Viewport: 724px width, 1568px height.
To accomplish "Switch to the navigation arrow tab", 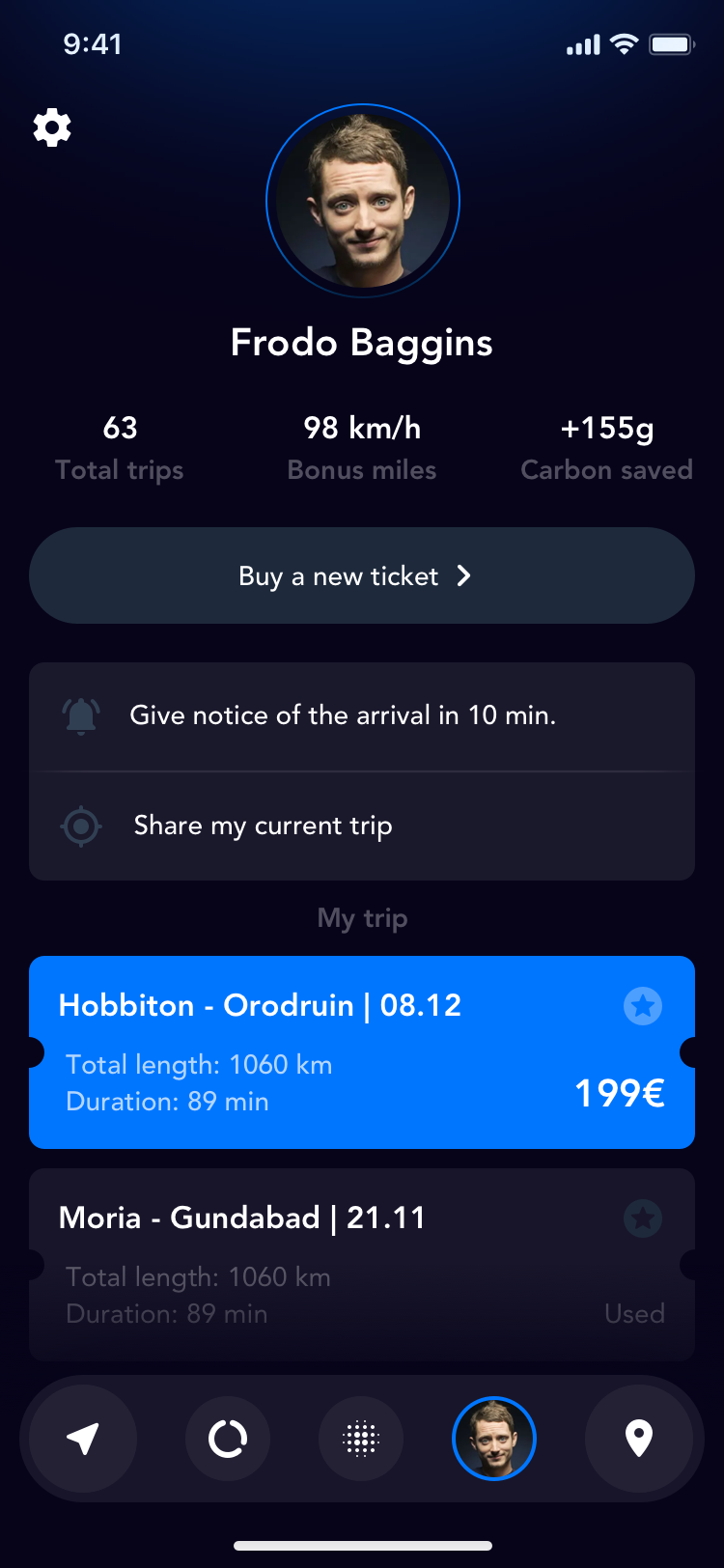I will (x=83, y=1439).
